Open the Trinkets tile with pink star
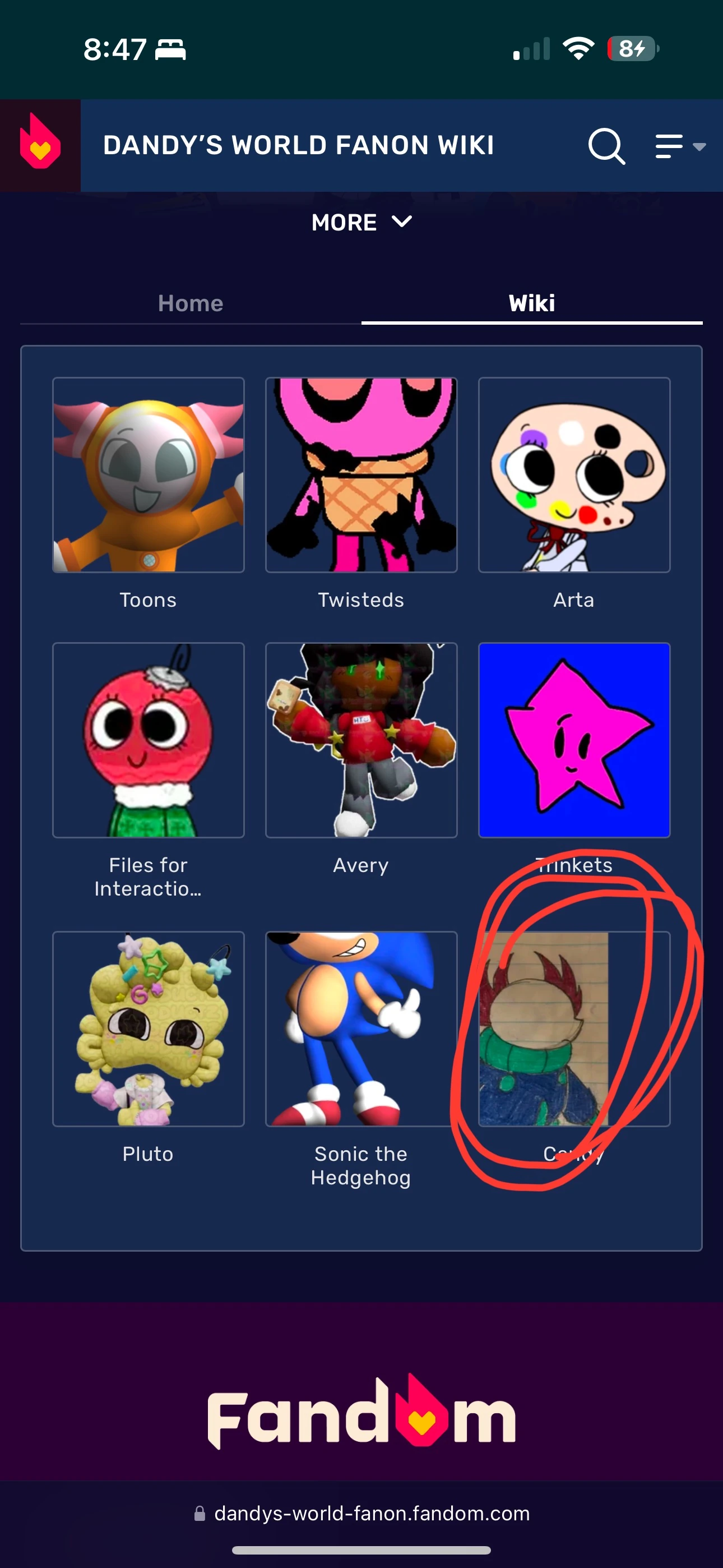 coord(574,740)
